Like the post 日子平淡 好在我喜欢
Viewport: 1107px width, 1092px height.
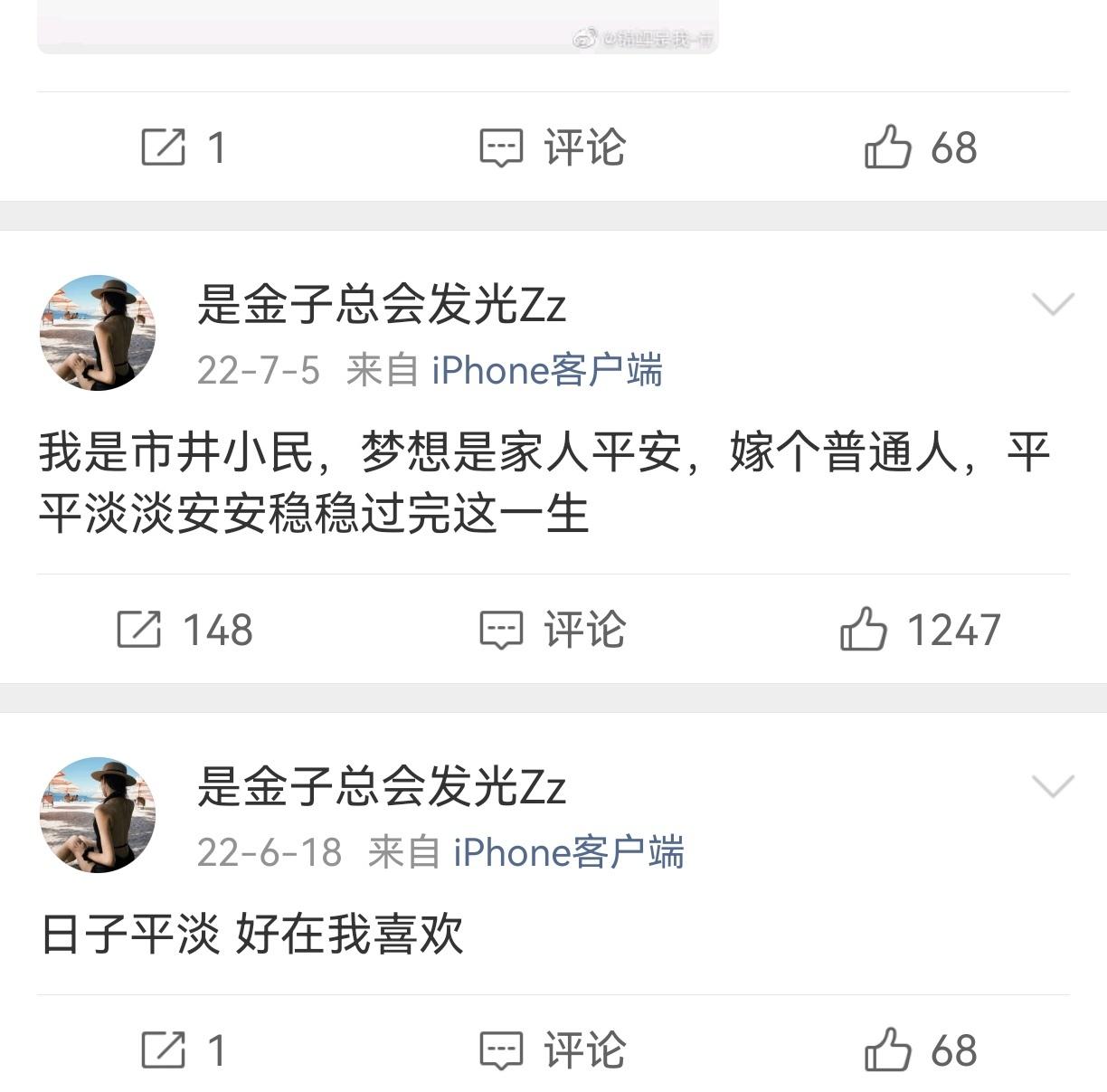coord(919,1050)
